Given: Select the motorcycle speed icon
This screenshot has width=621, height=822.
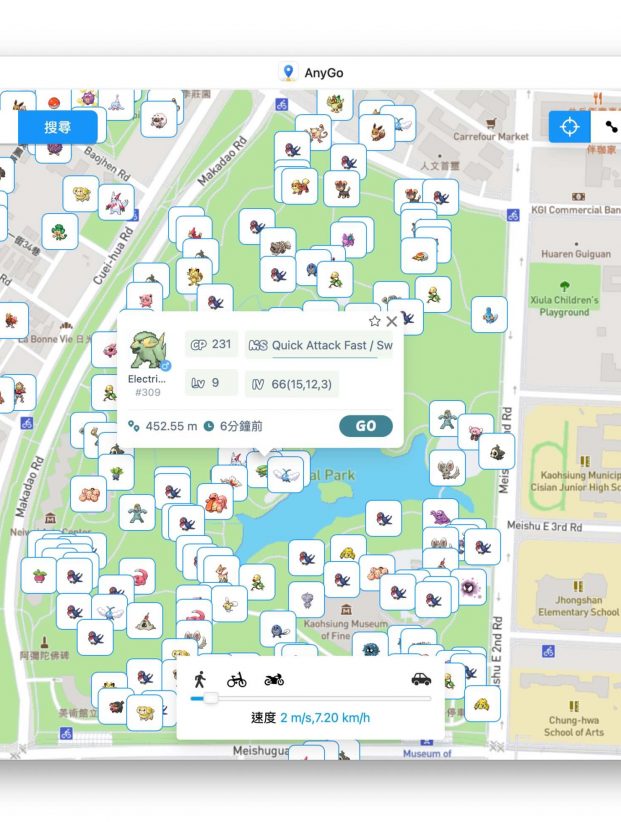Looking at the screenshot, I should pyautogui.click(x=274, y=679).
